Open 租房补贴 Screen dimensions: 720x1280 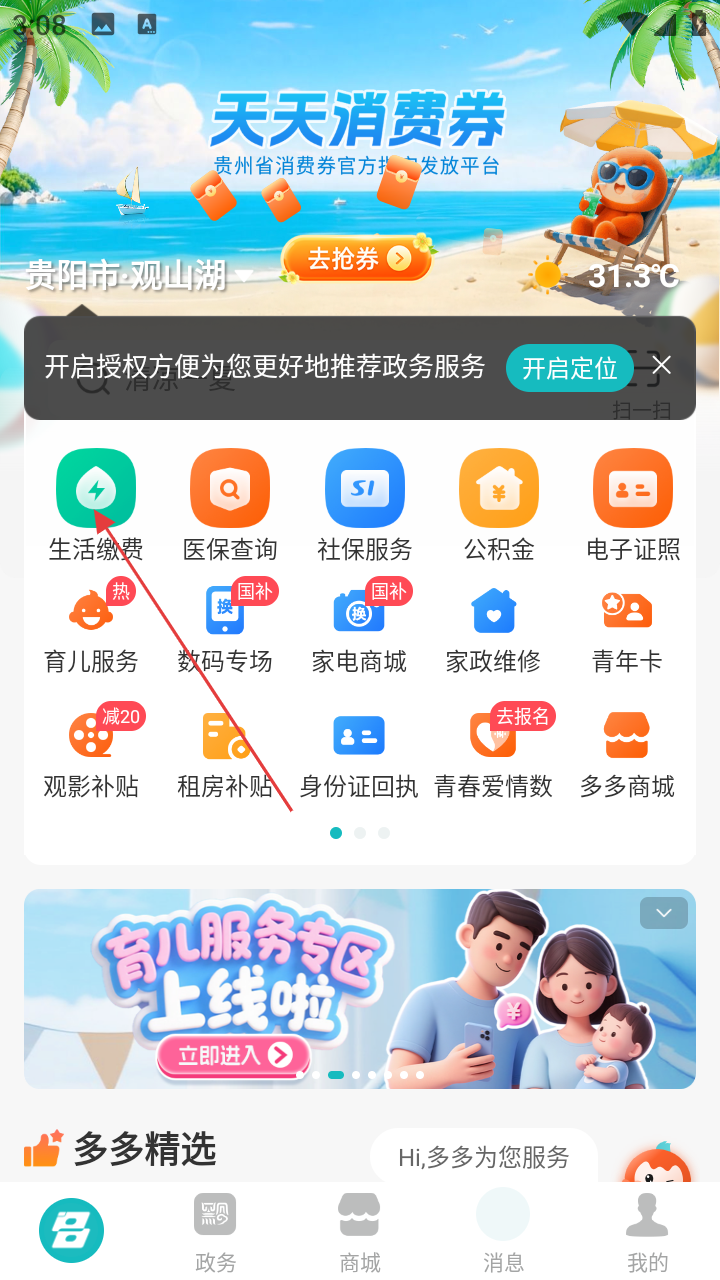(225, 753)
